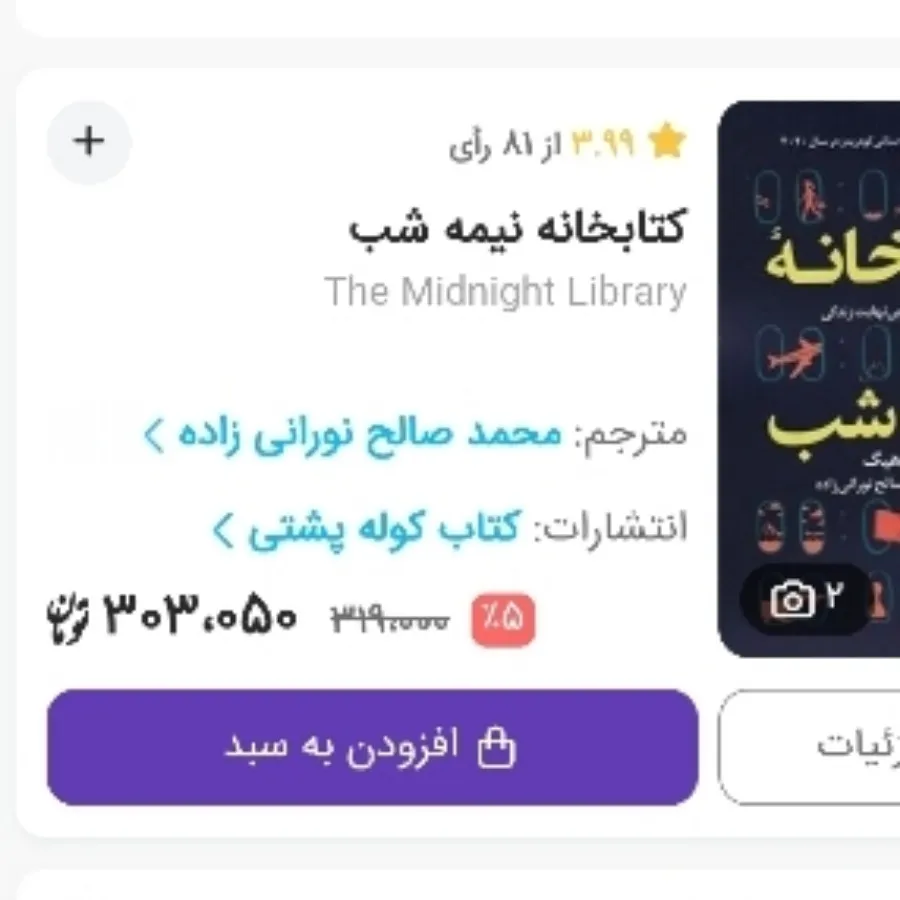Tap the plus icon on the book card
This screenshot has height=900, width=900.
point(89,142)
